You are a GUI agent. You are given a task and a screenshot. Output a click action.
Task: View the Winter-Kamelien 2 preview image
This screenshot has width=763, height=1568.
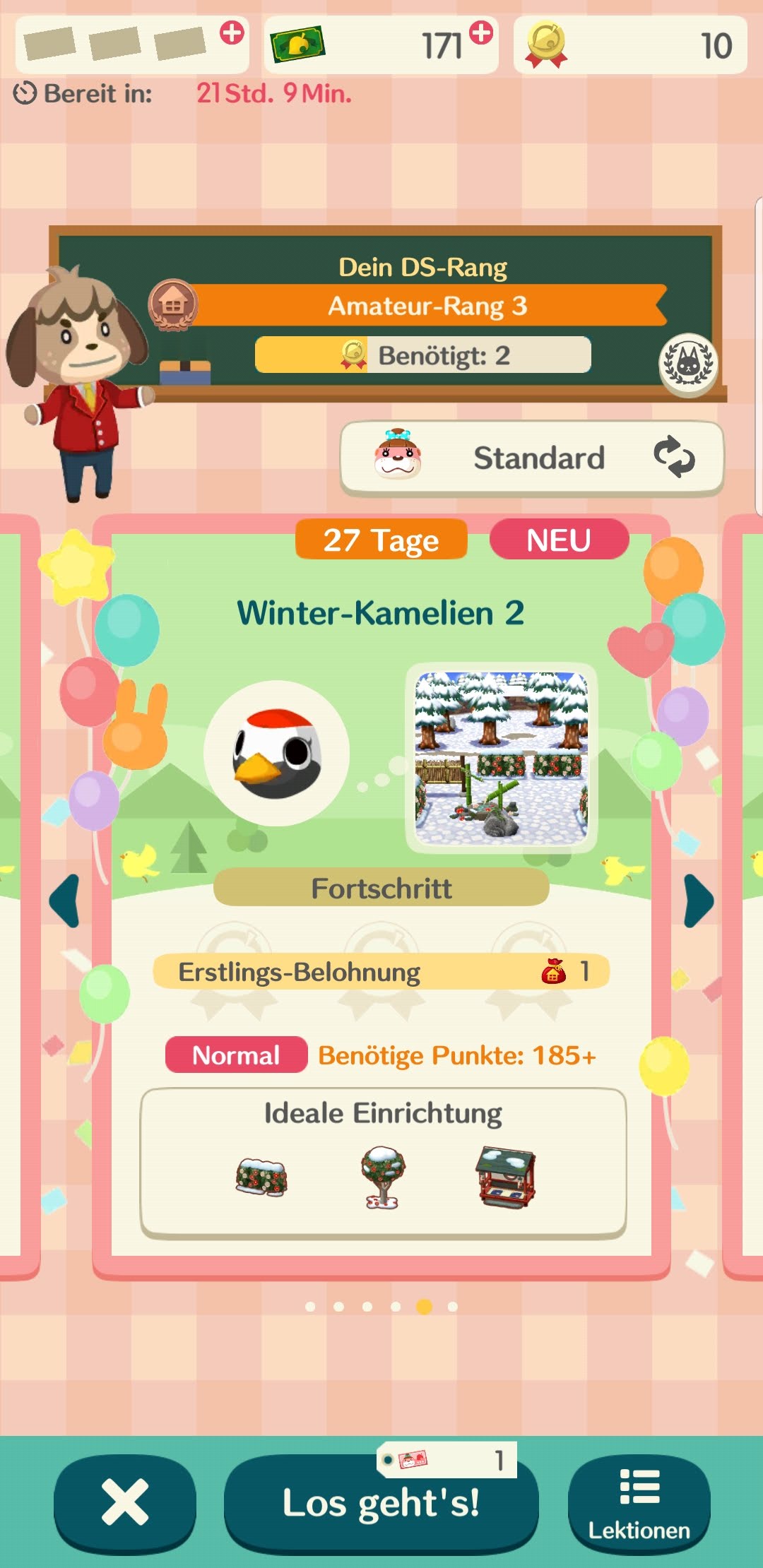501,758
